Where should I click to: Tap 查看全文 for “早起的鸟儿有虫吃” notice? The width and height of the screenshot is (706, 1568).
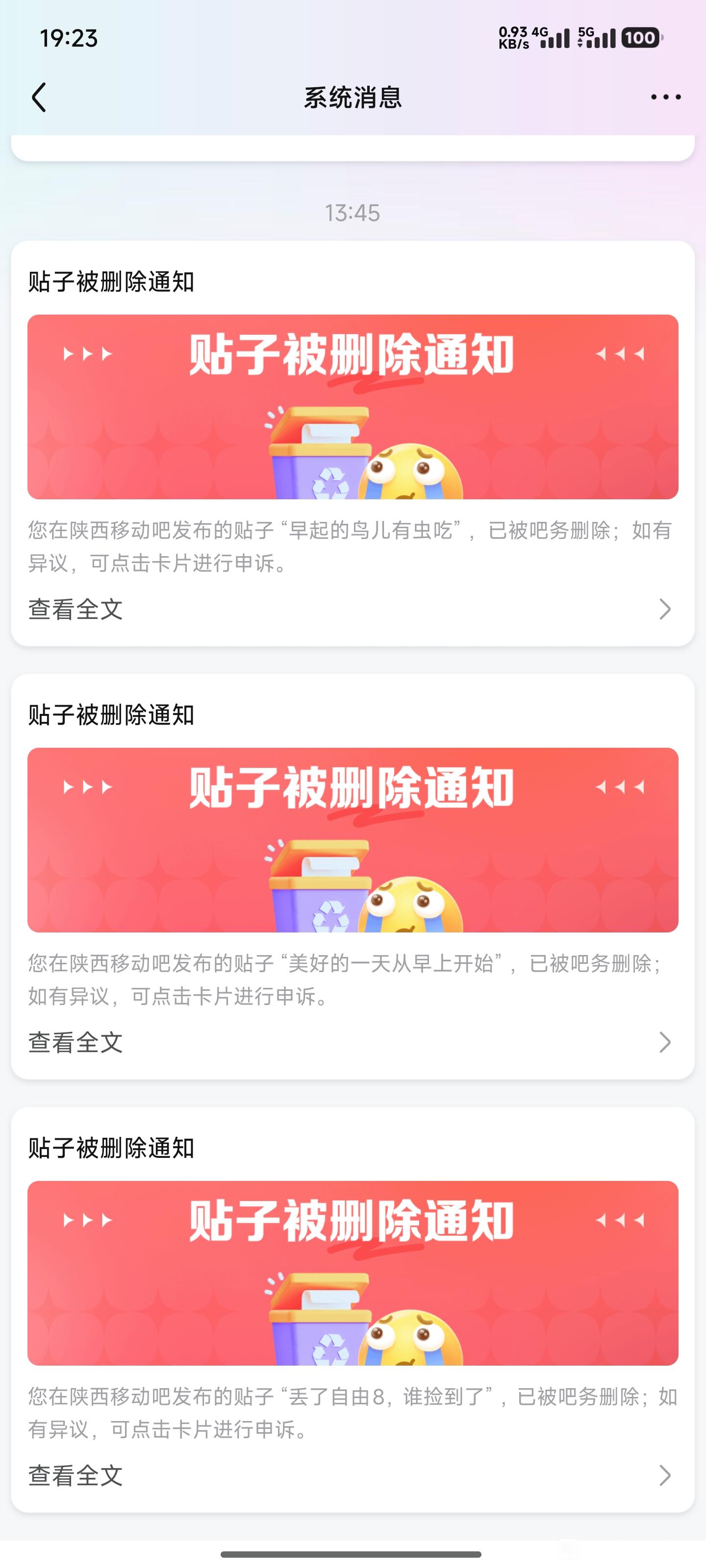coord(76,609)
